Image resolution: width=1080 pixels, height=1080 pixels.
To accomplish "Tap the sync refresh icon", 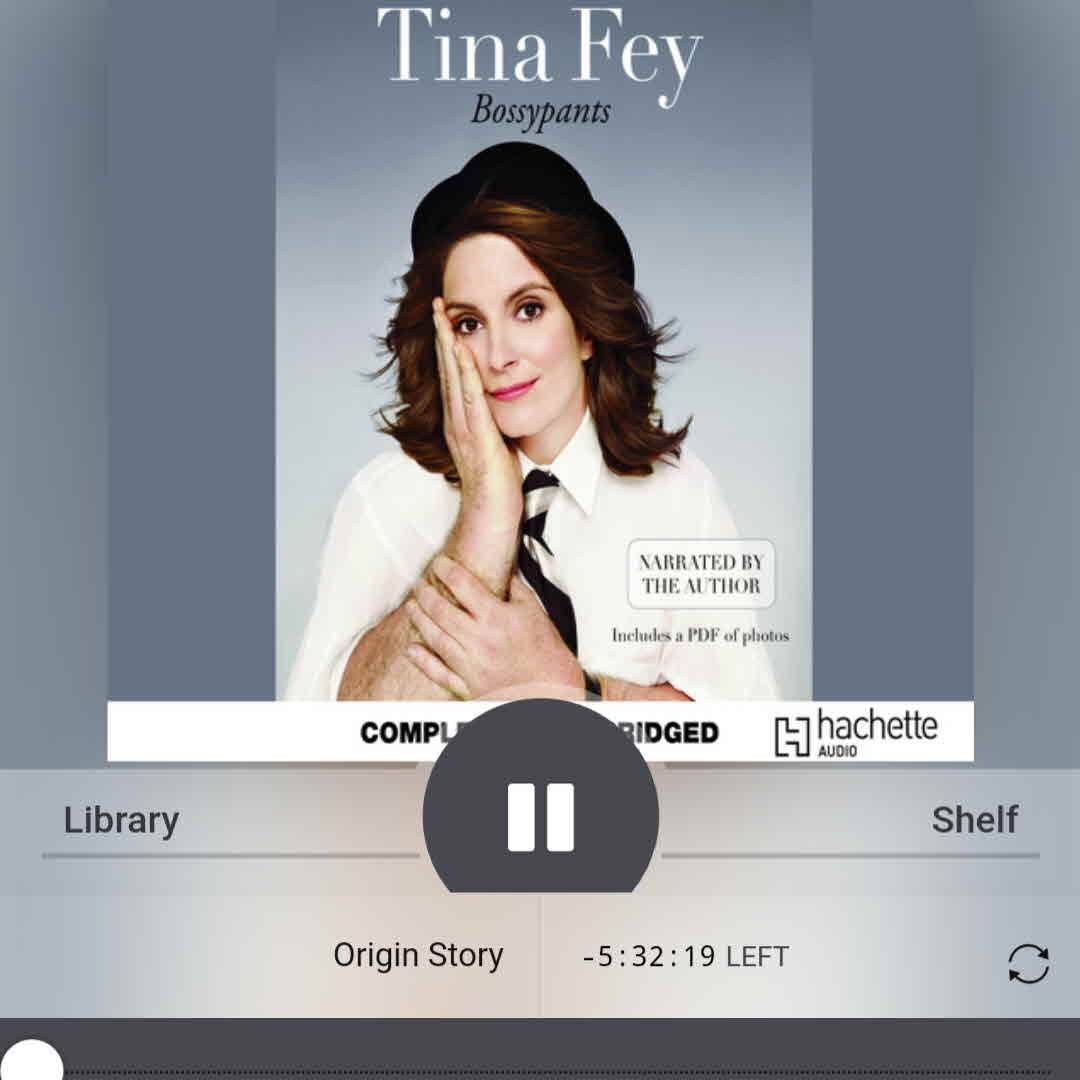I will (1028, 964).
